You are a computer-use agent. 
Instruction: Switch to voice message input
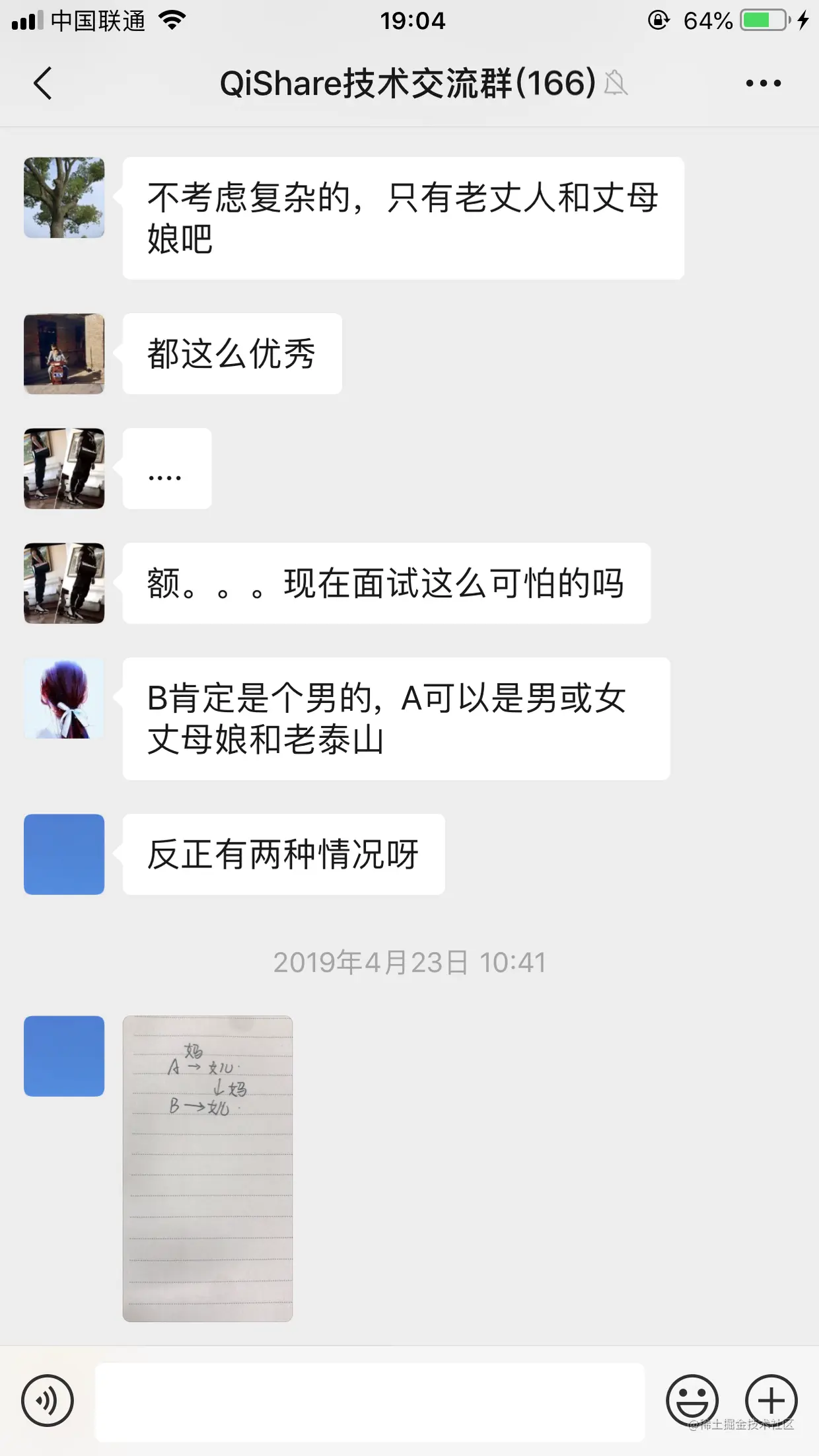point(47,1400)
